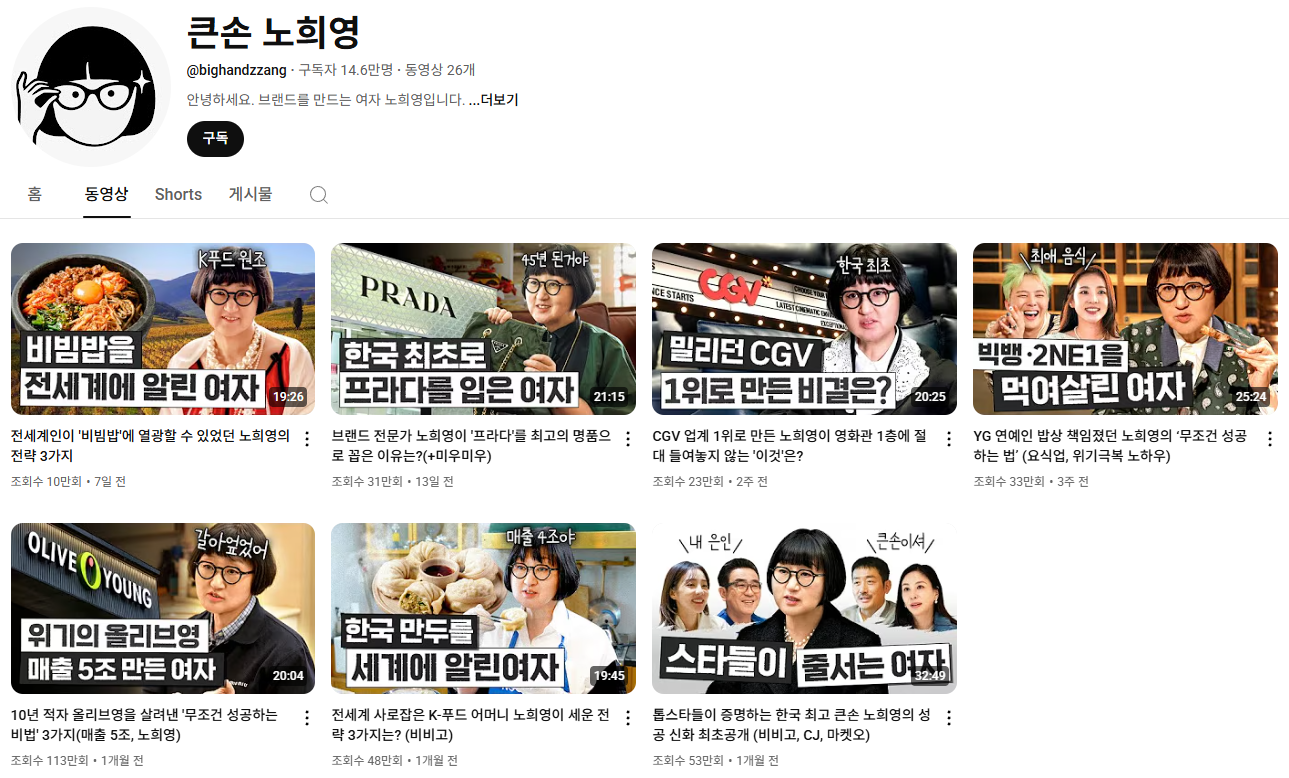Open the 한국 만두를 세계에 알린여자 video
This screenshot has width=1289, height=778.
(x=483, y=608)
